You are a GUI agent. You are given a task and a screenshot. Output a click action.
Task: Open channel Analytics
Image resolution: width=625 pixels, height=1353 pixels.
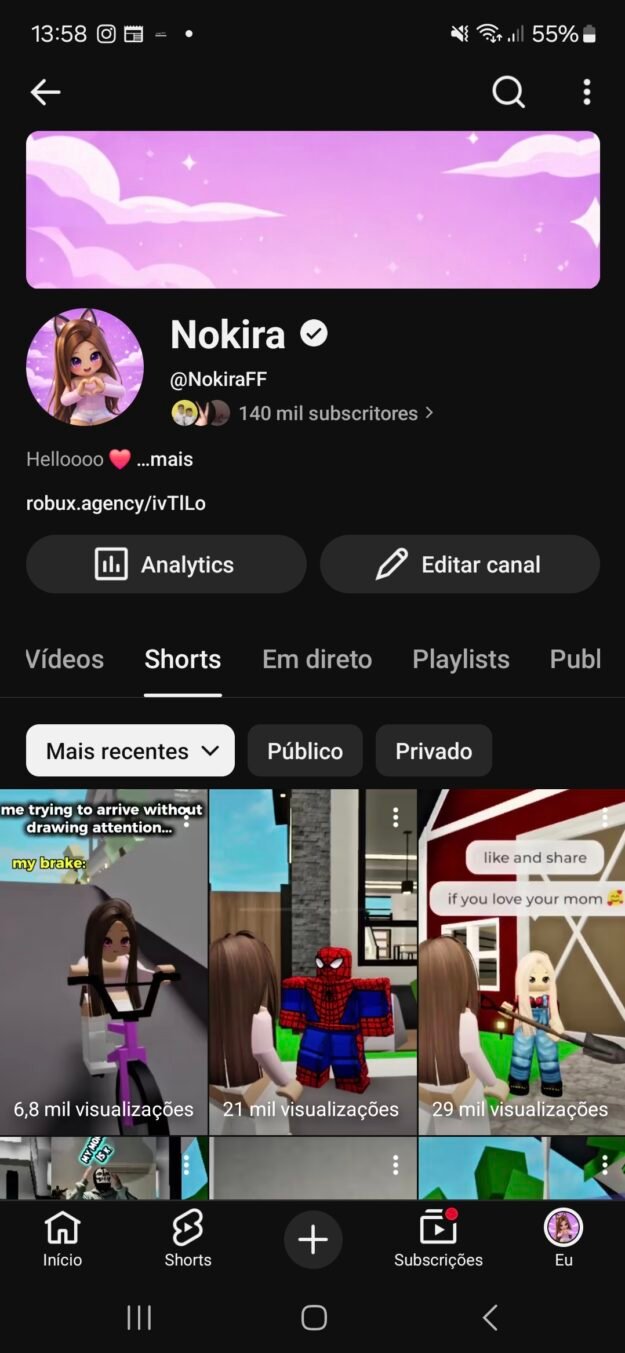(x=166, y=564)
